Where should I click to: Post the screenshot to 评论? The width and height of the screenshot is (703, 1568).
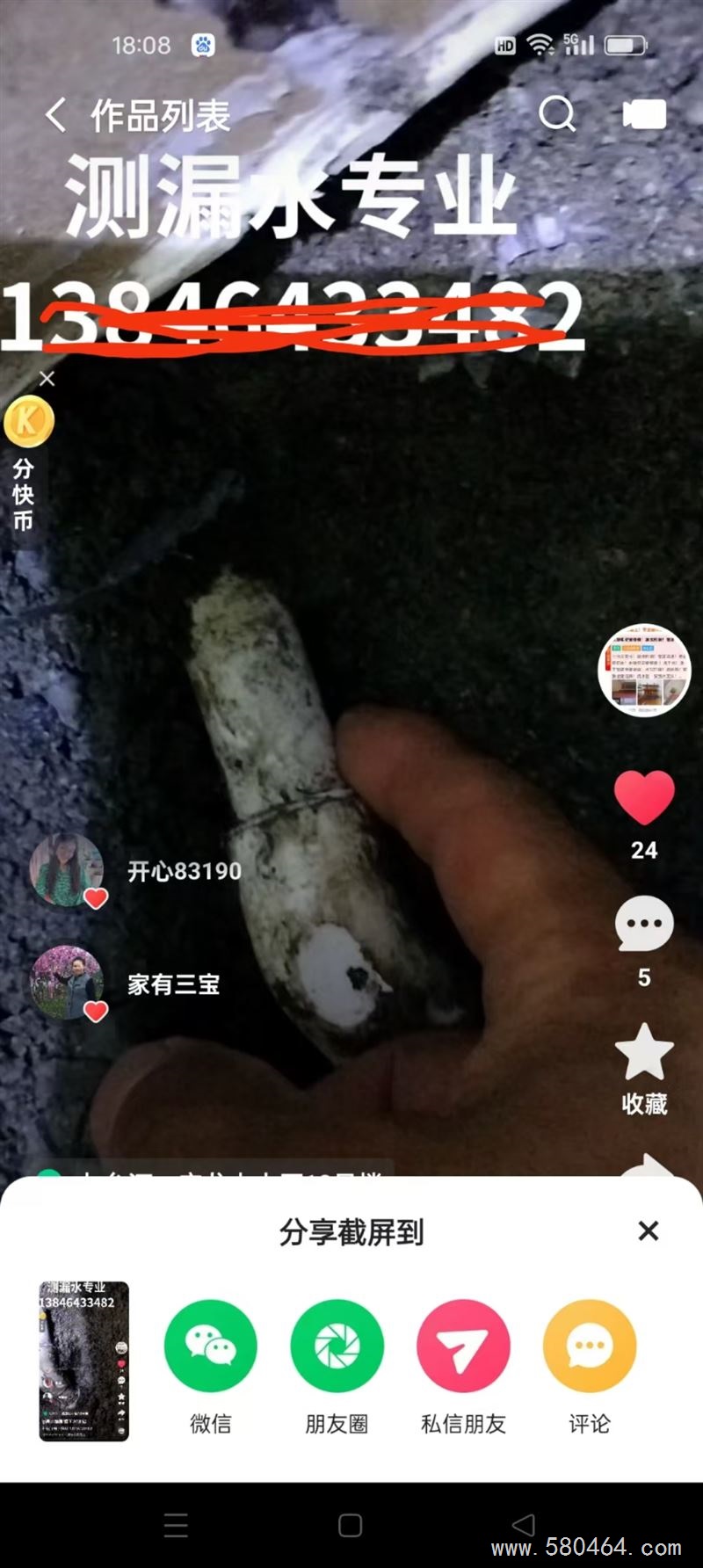(590, 1347)
